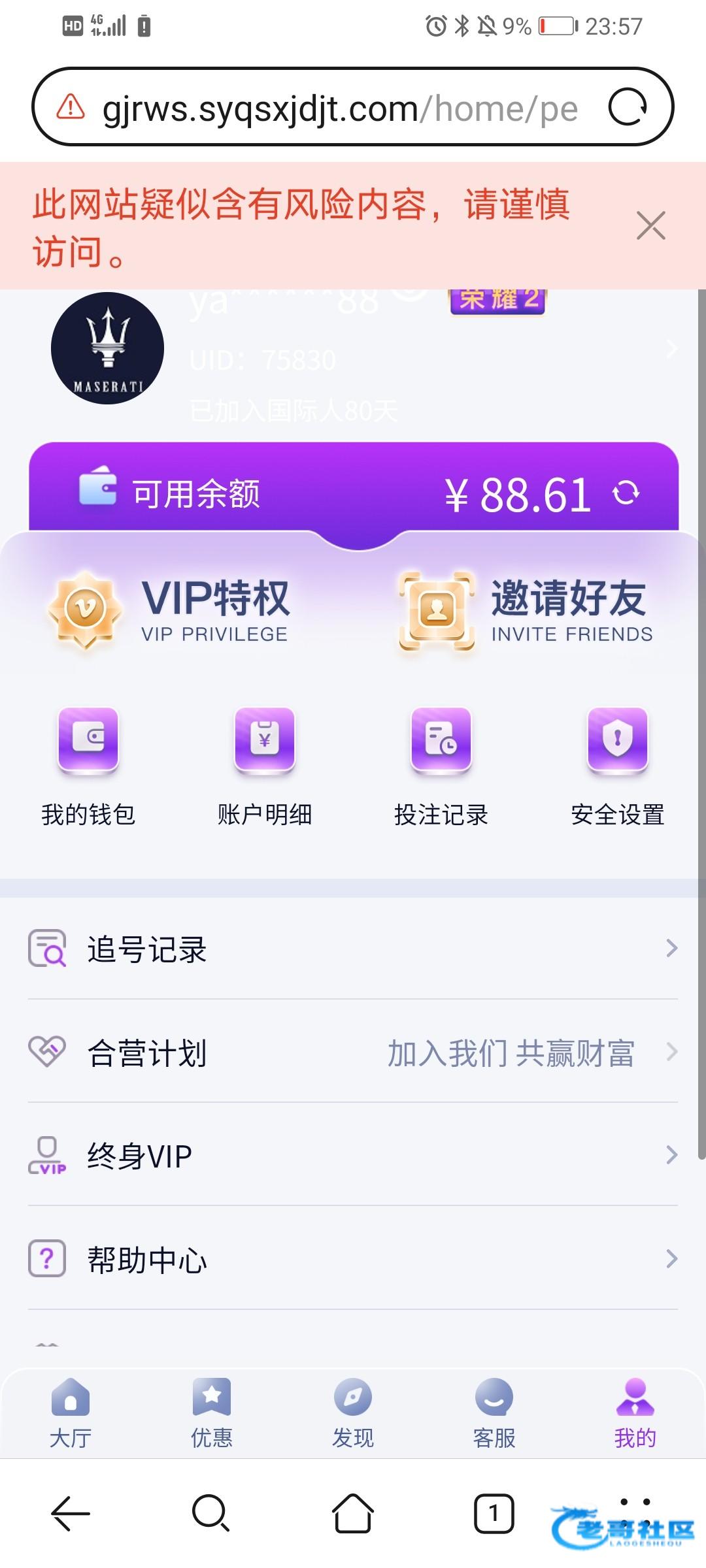Image resolution: width=706 pixels, height=1568 pixels.
Task: Refresh the available balance
Action: (626, 493)
